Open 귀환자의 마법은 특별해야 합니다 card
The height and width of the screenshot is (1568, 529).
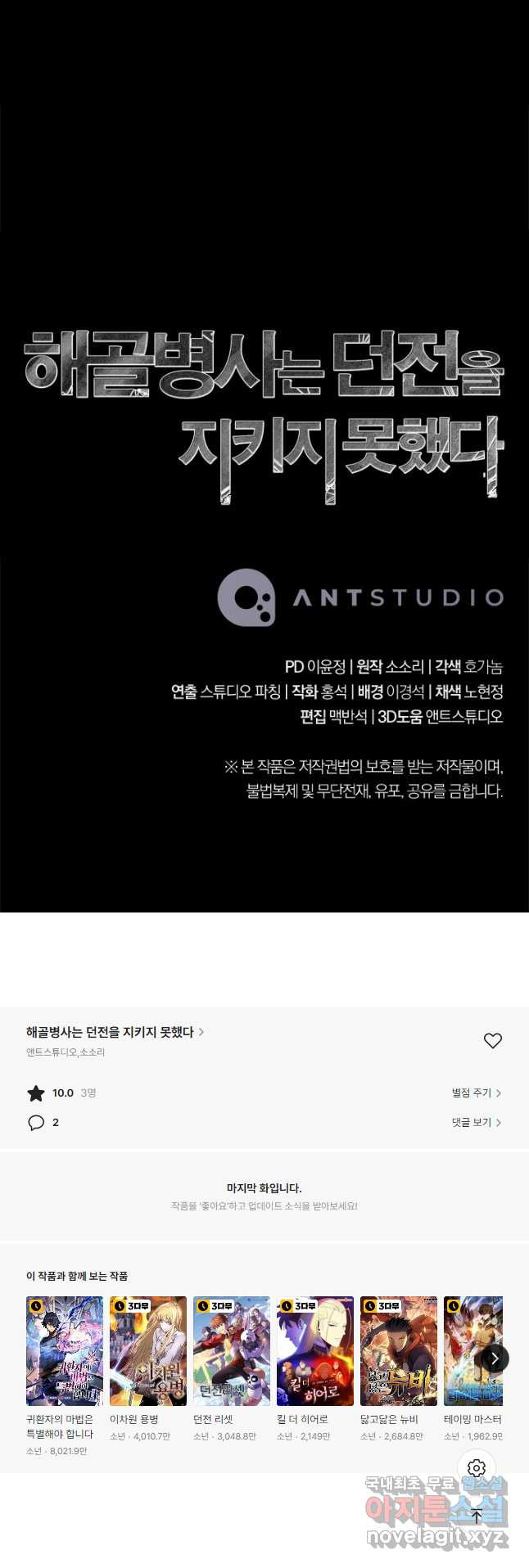[65, 1350]
